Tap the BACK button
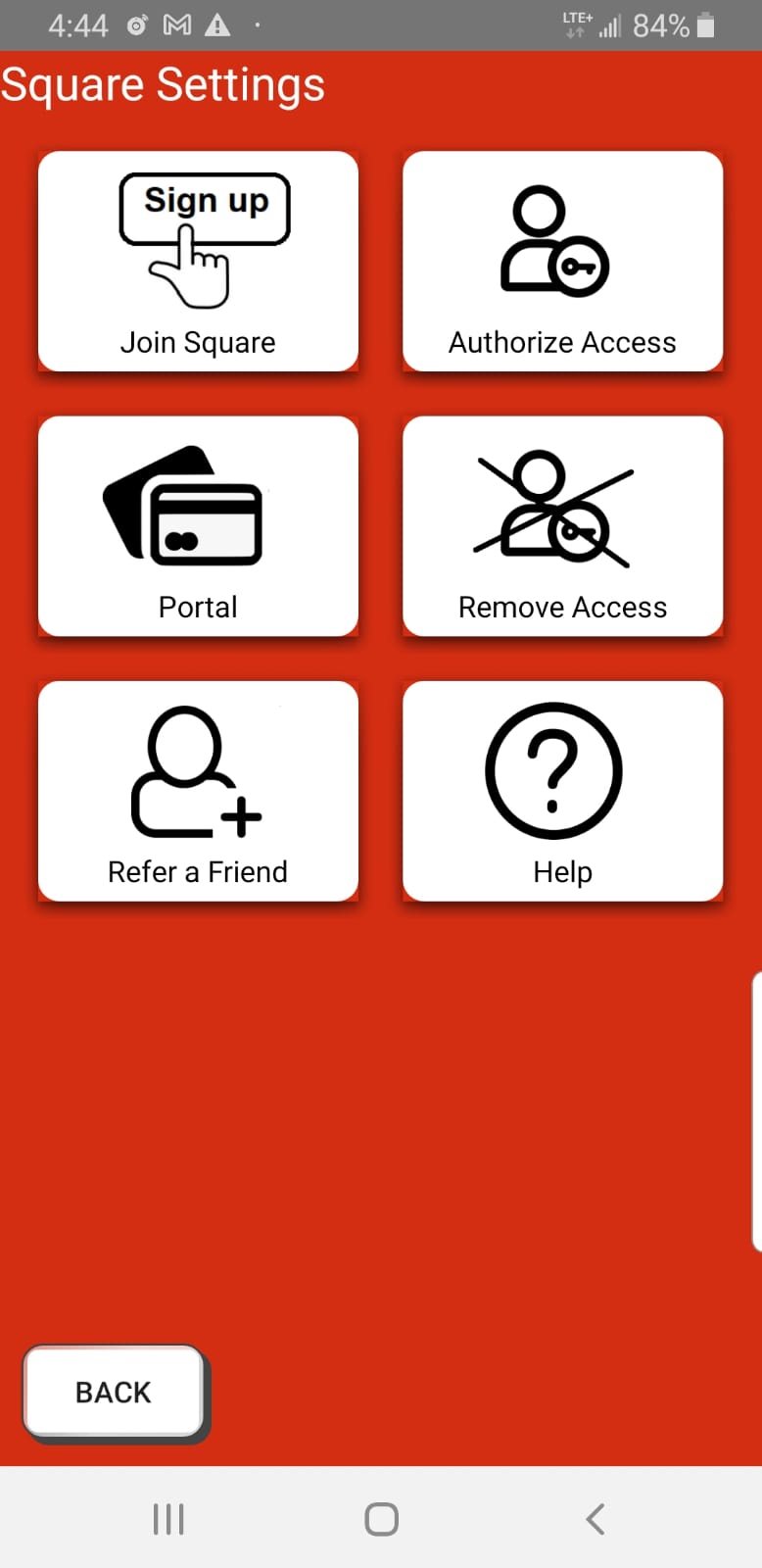 [114, 1392]
